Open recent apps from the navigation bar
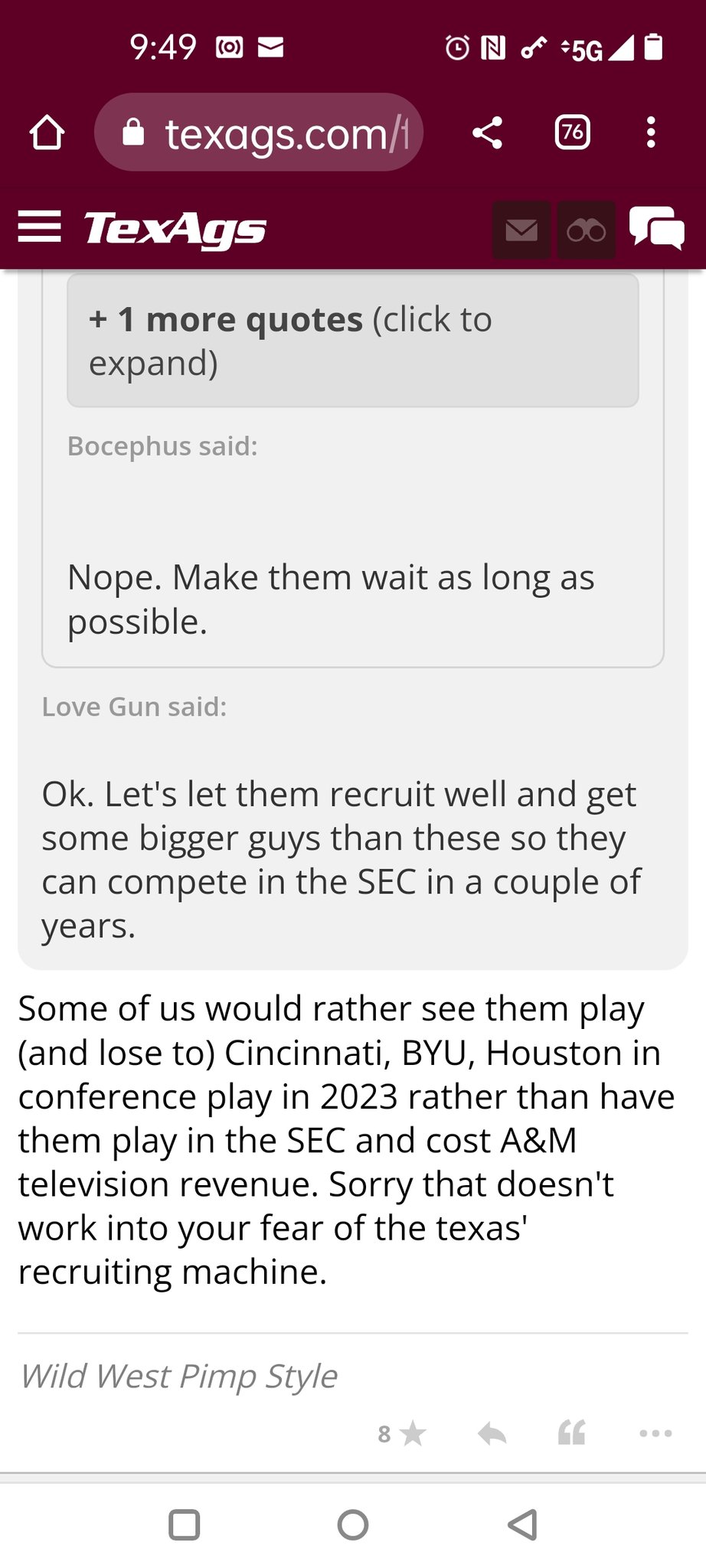 click(184, 1525)
